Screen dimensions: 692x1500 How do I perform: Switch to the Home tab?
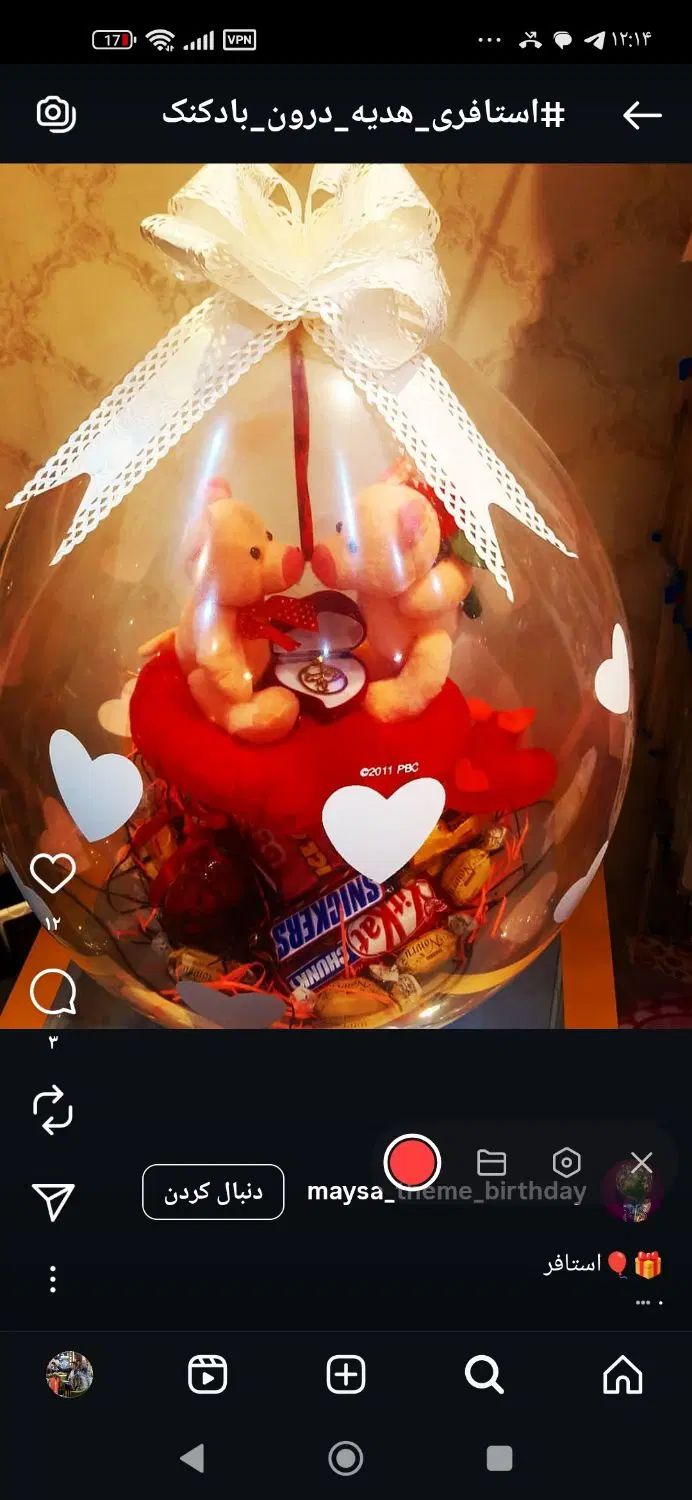[622, 1375]
